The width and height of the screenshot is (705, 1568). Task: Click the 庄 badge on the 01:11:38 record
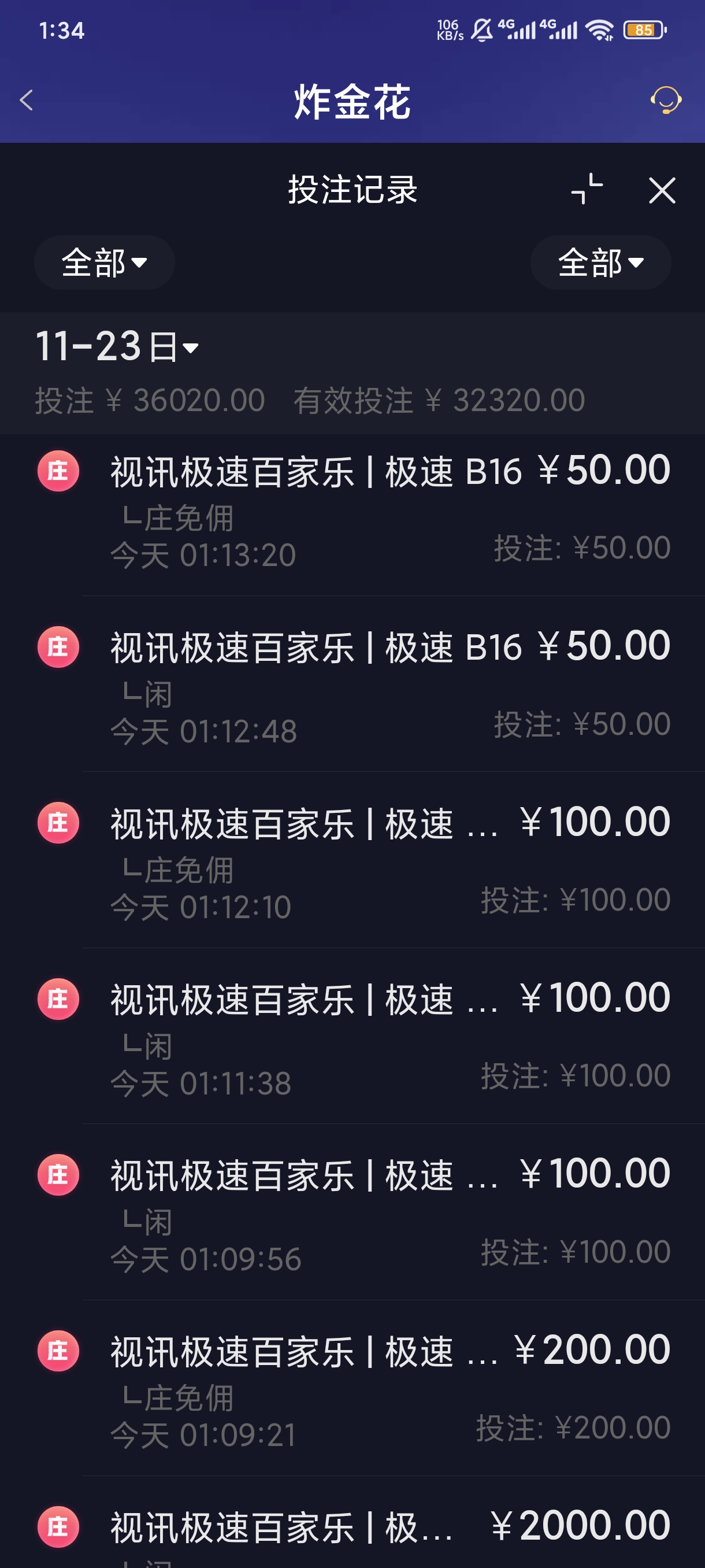pos(58,999)
